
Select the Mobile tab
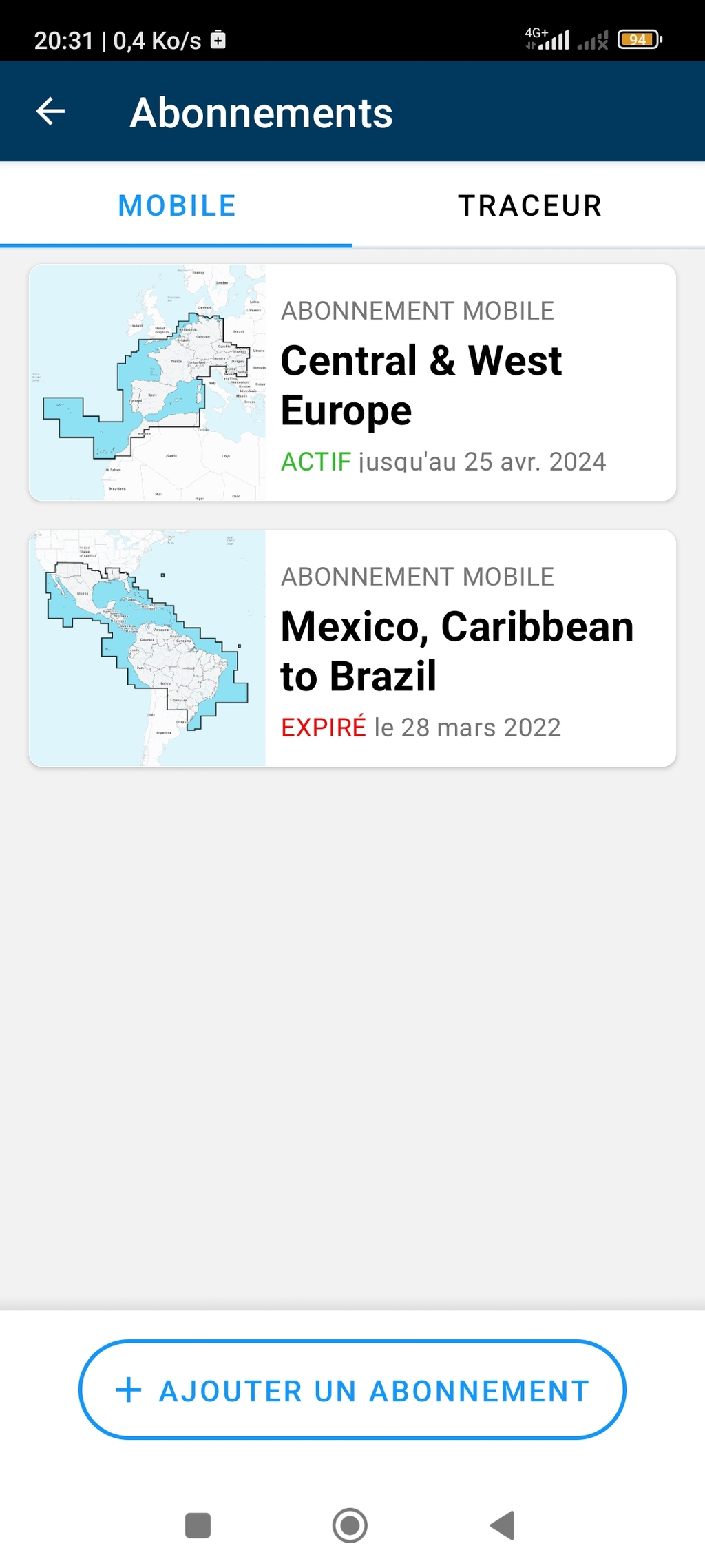(x=176, y=205)
